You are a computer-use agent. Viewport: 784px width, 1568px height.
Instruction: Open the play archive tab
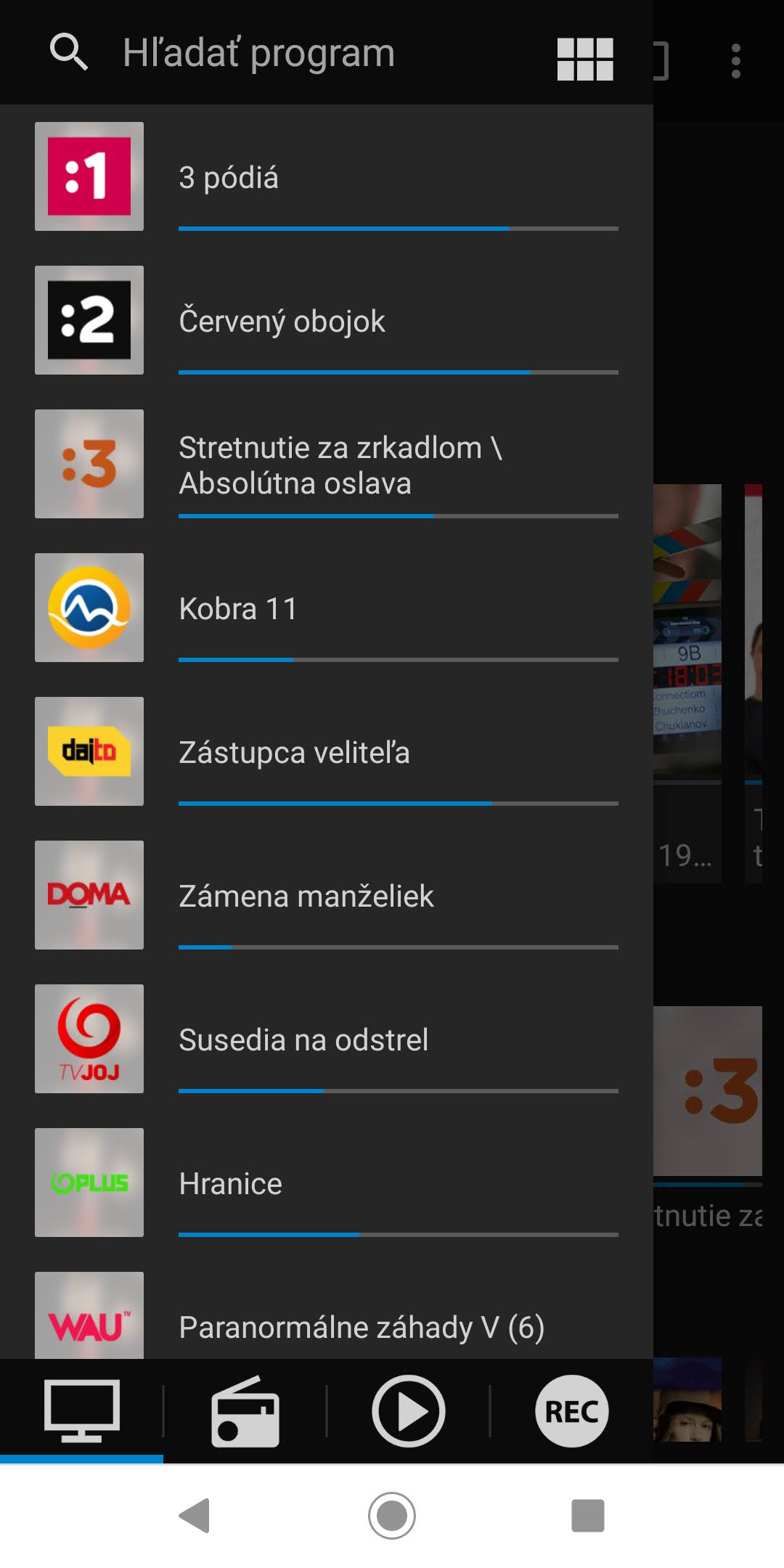coord(408,1411)
